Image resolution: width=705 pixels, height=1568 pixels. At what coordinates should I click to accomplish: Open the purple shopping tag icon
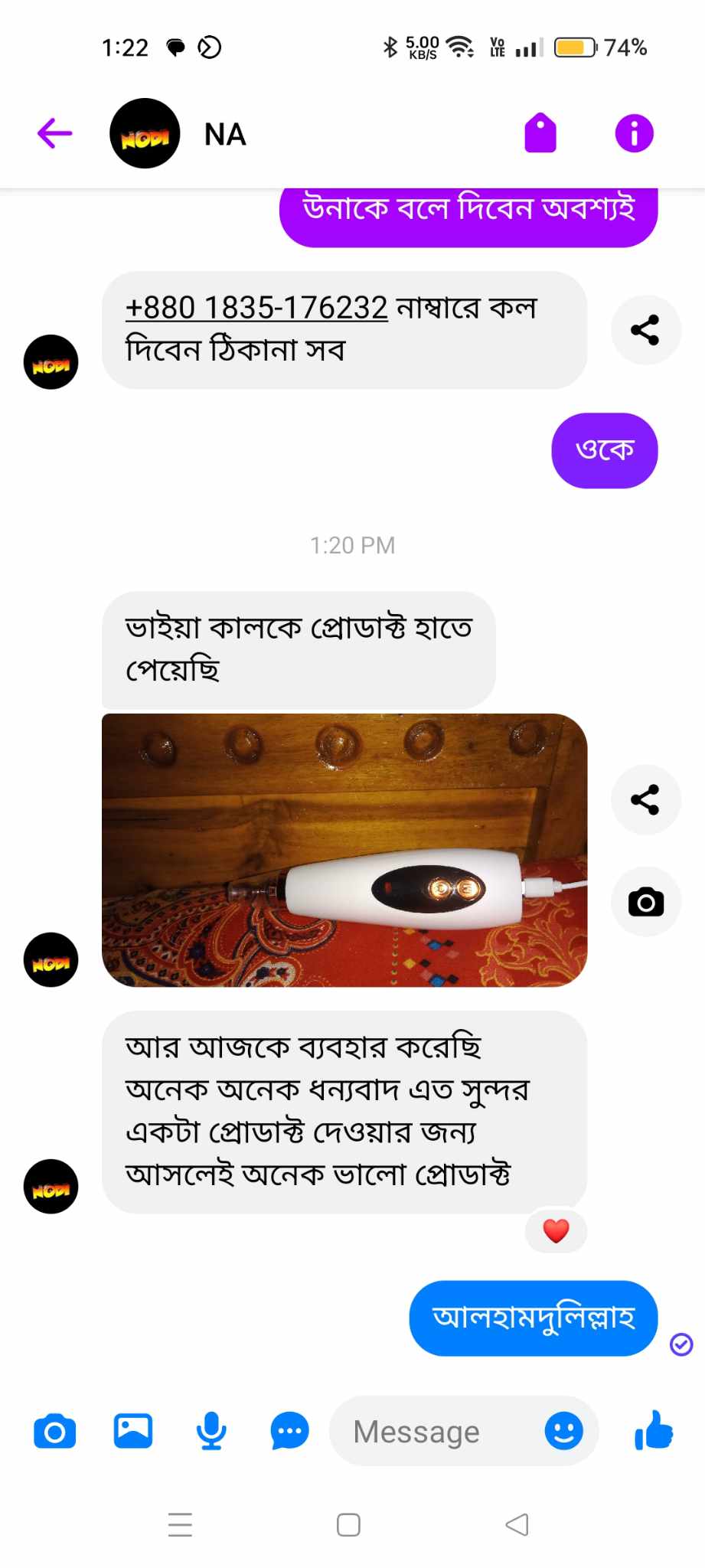[540, 133]
